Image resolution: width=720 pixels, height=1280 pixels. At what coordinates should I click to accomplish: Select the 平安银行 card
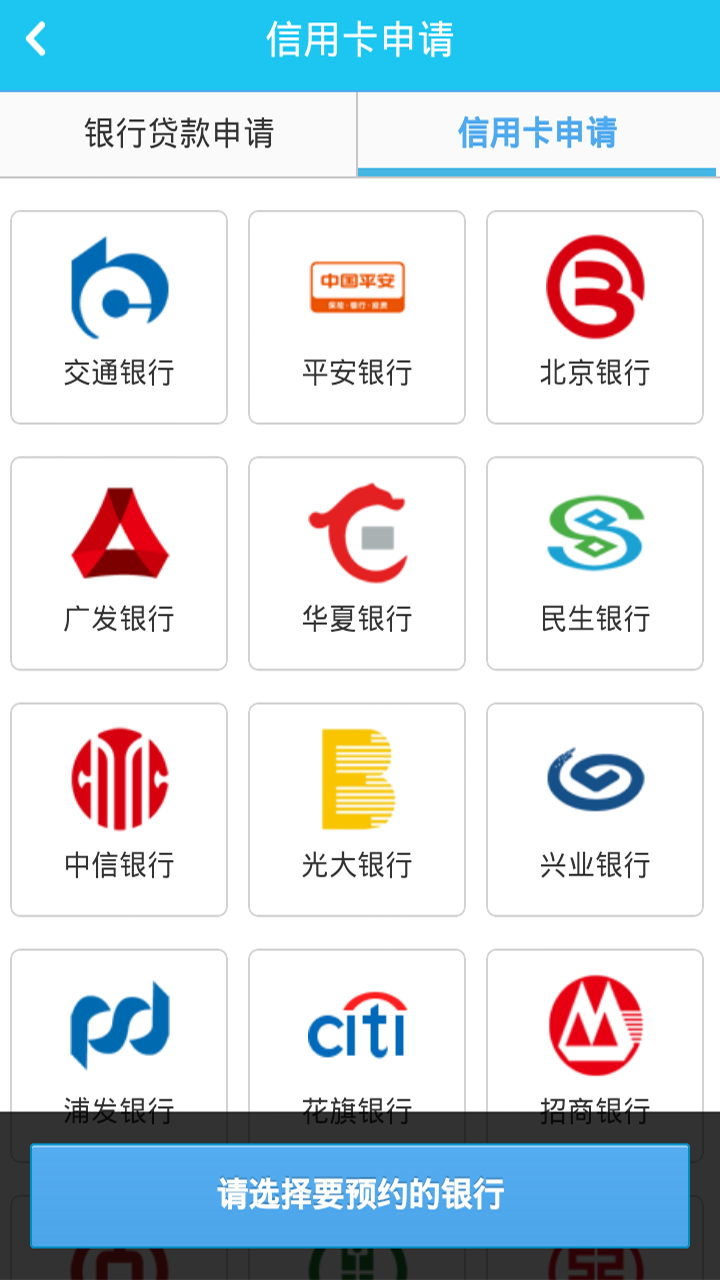[357, 317]
